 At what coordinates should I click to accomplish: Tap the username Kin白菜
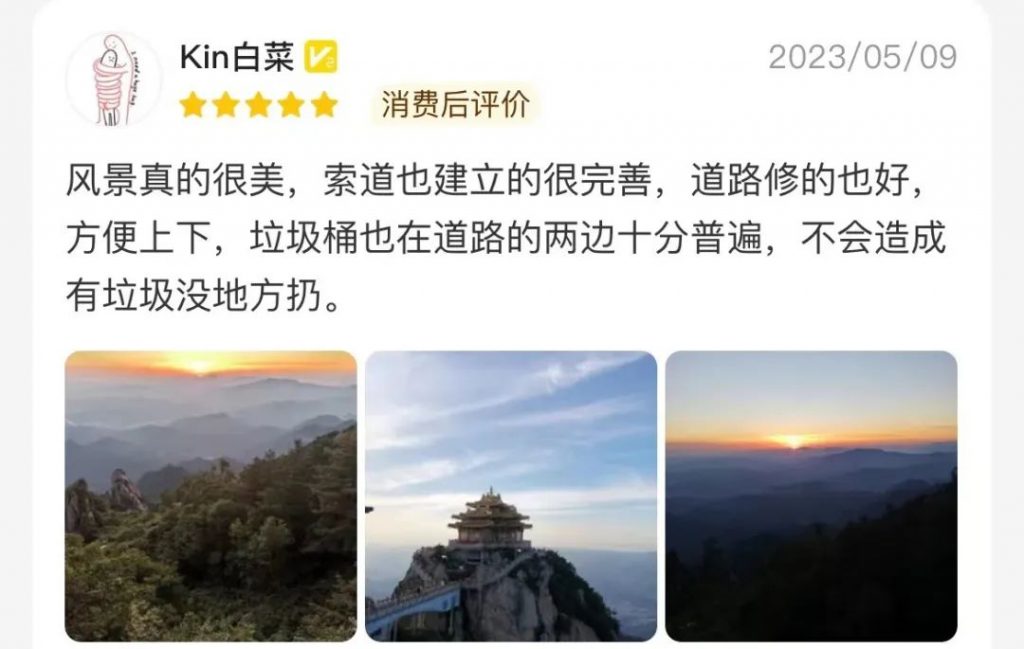pyautogui.click(x=237, y=57)
